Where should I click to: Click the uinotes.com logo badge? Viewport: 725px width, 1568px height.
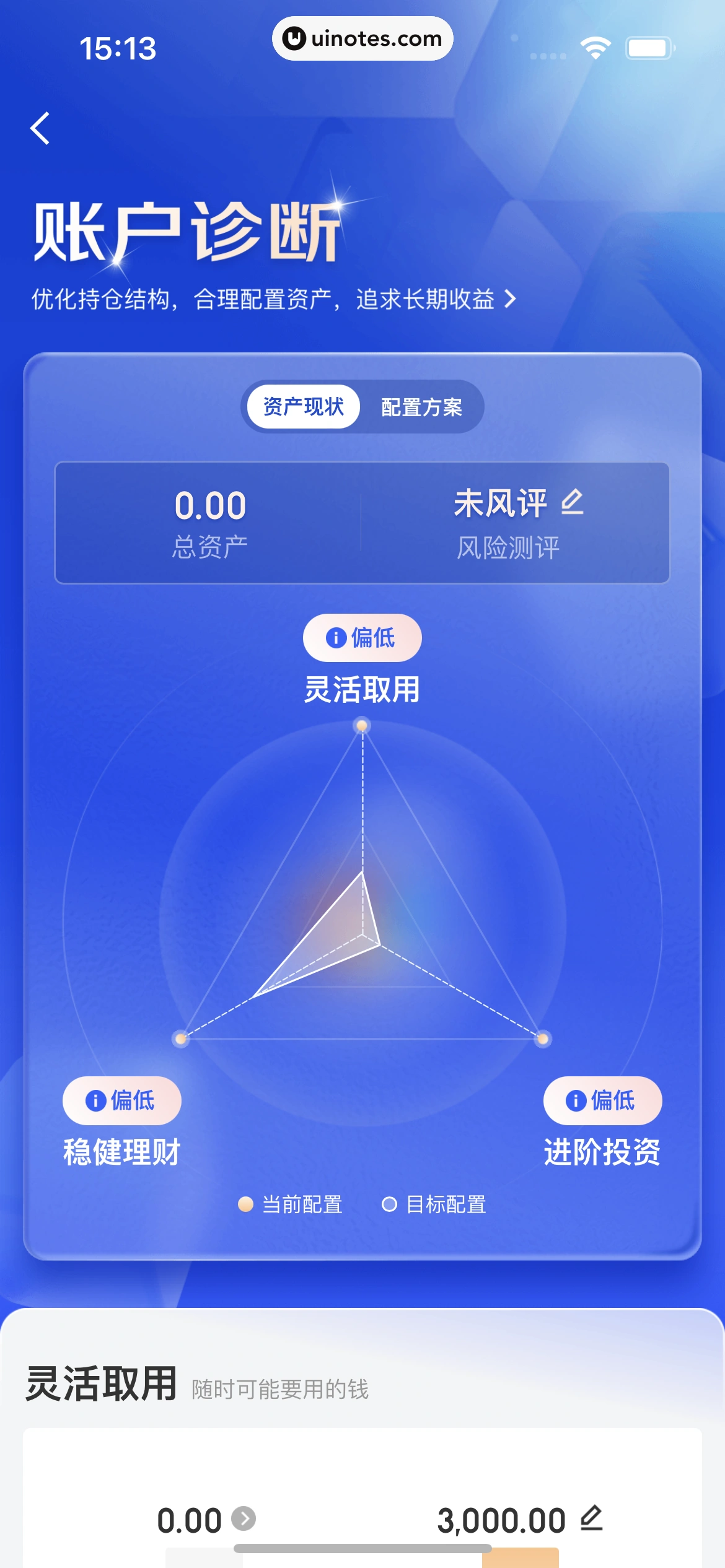pyautogui.click(x=361, y=39)
